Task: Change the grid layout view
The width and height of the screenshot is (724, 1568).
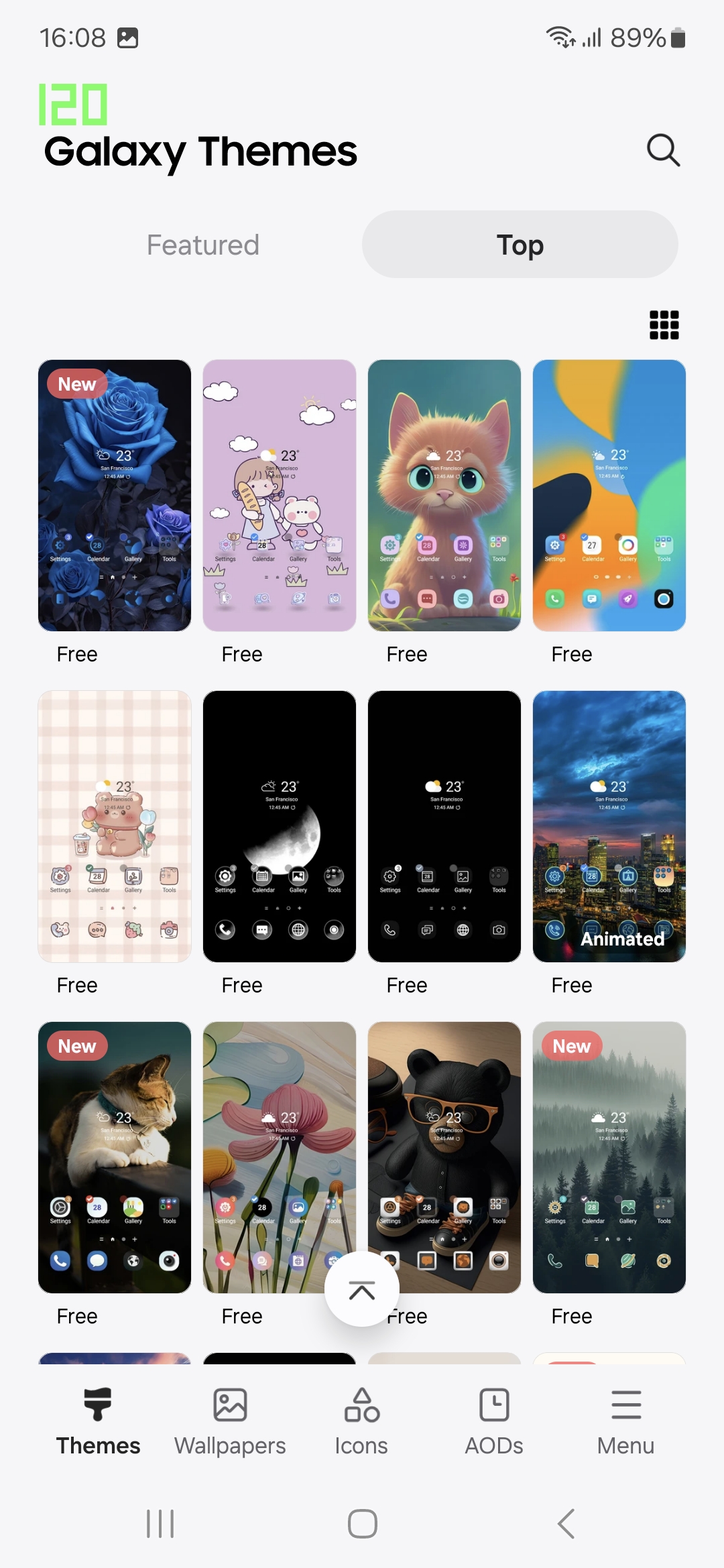Action: pos(664,325)
